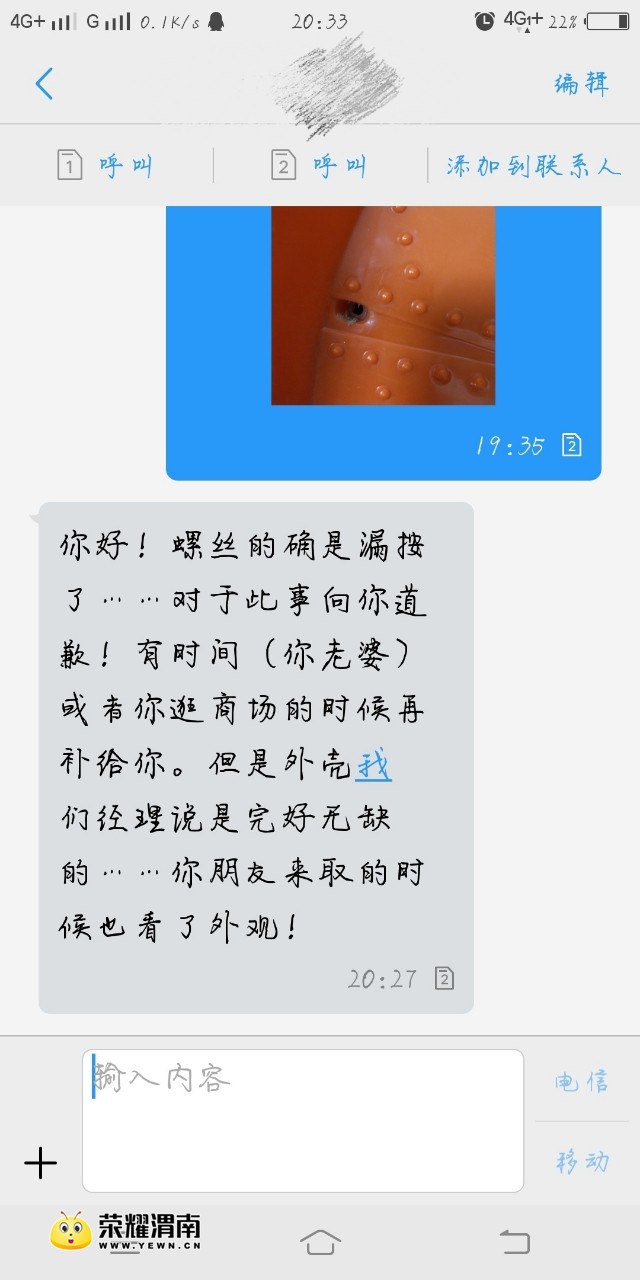Image resolution: width=640 pixels, height=1280 pixels.
Task: Open the sent orange toy photo
Action: point(383,305)
